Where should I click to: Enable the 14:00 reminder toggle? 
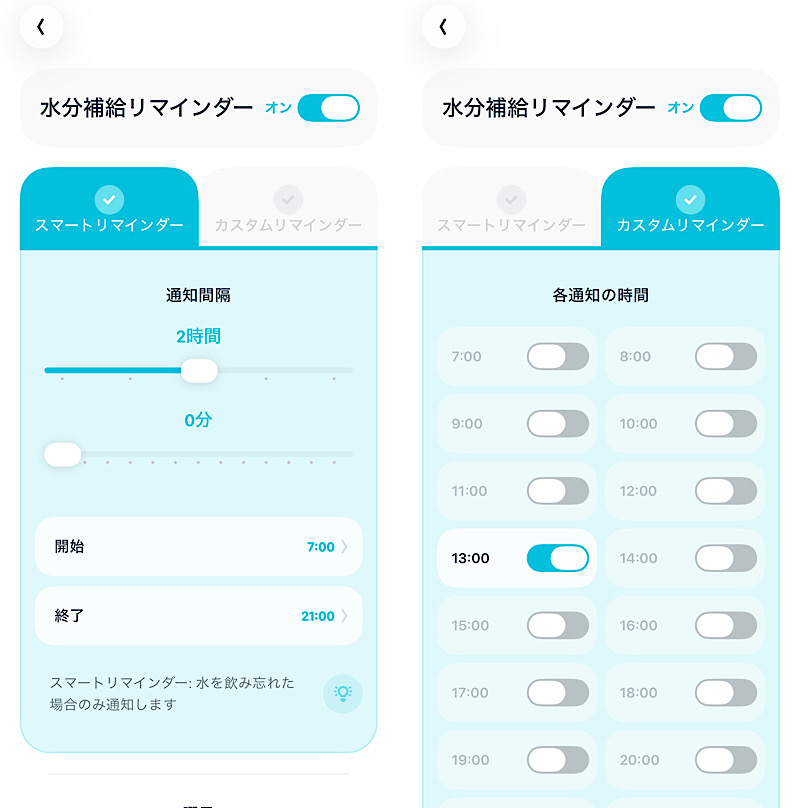[x=726, y=558]
